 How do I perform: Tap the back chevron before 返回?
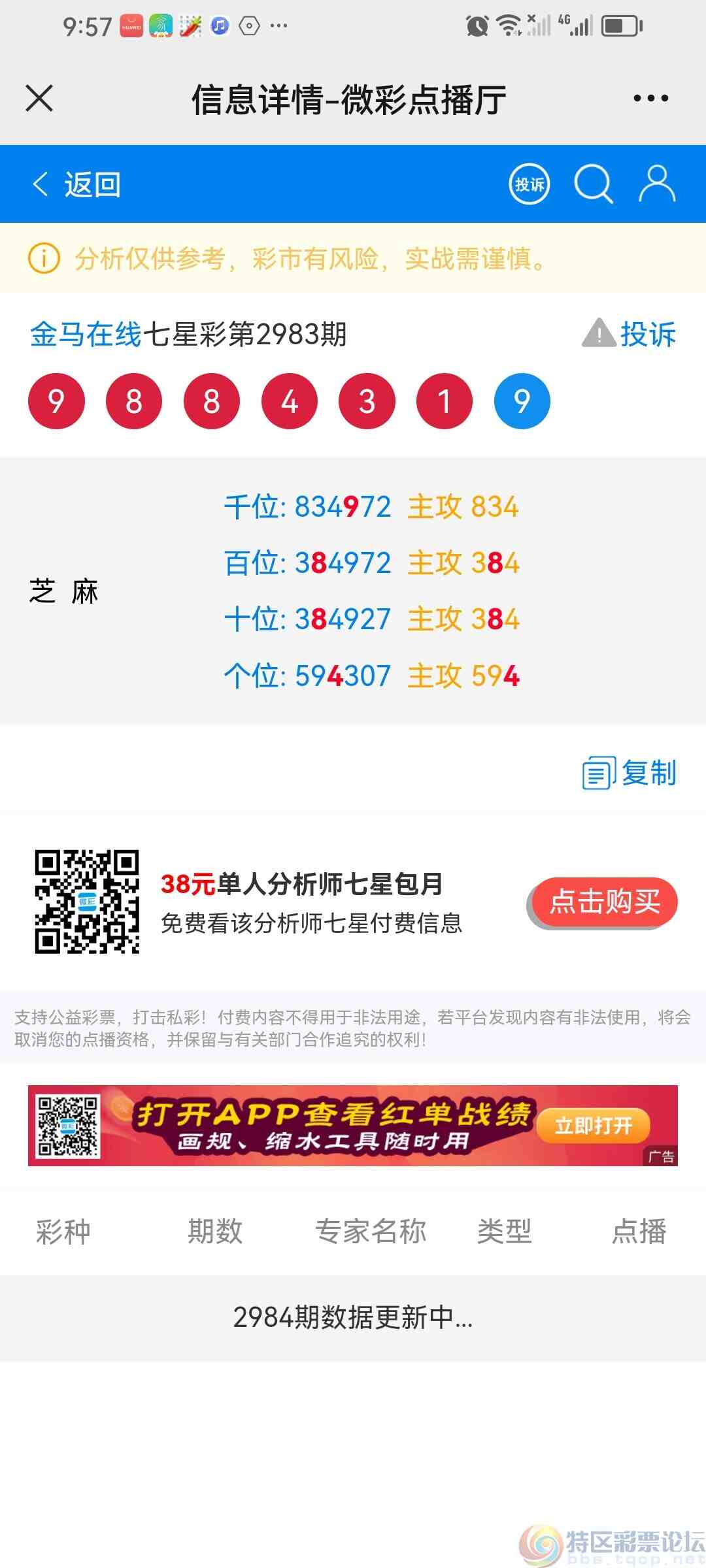39,184
